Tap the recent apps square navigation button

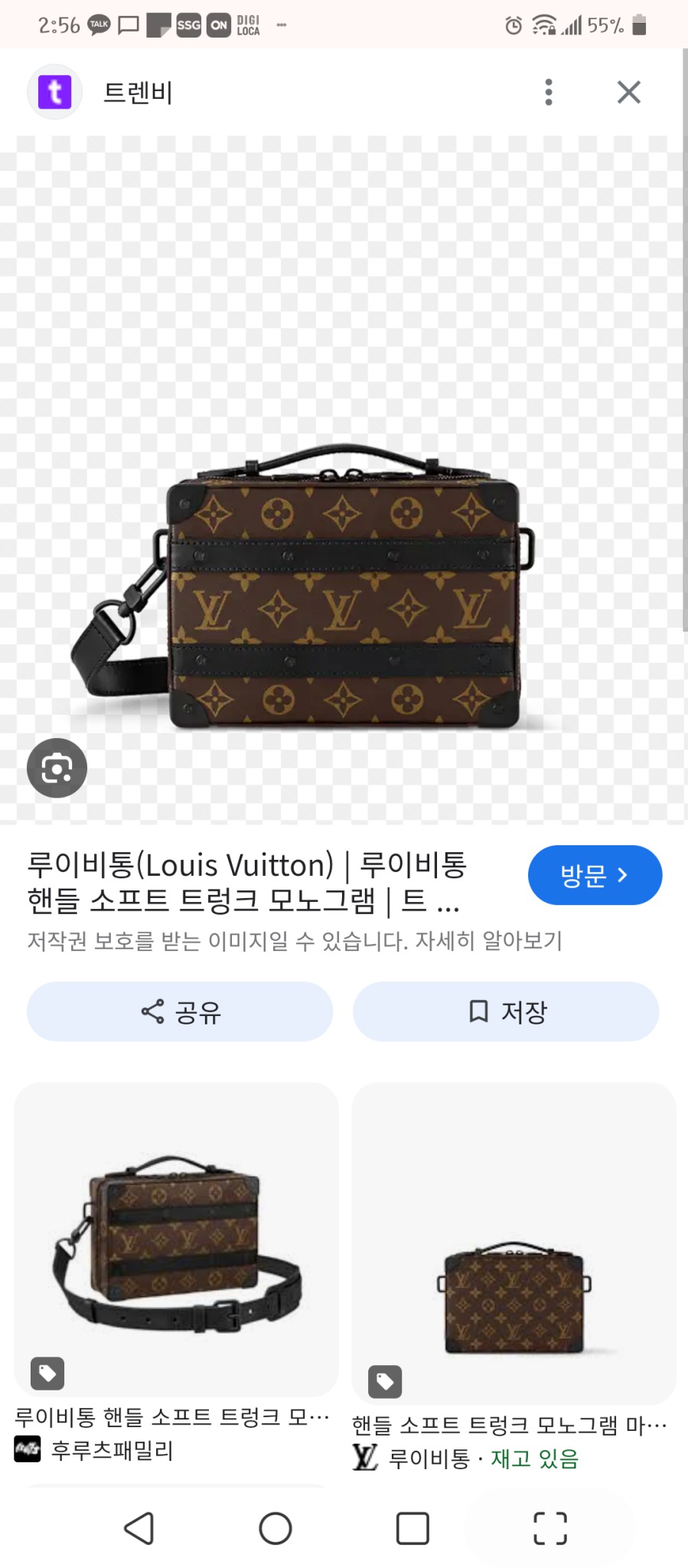click(x=411, y=1529)
